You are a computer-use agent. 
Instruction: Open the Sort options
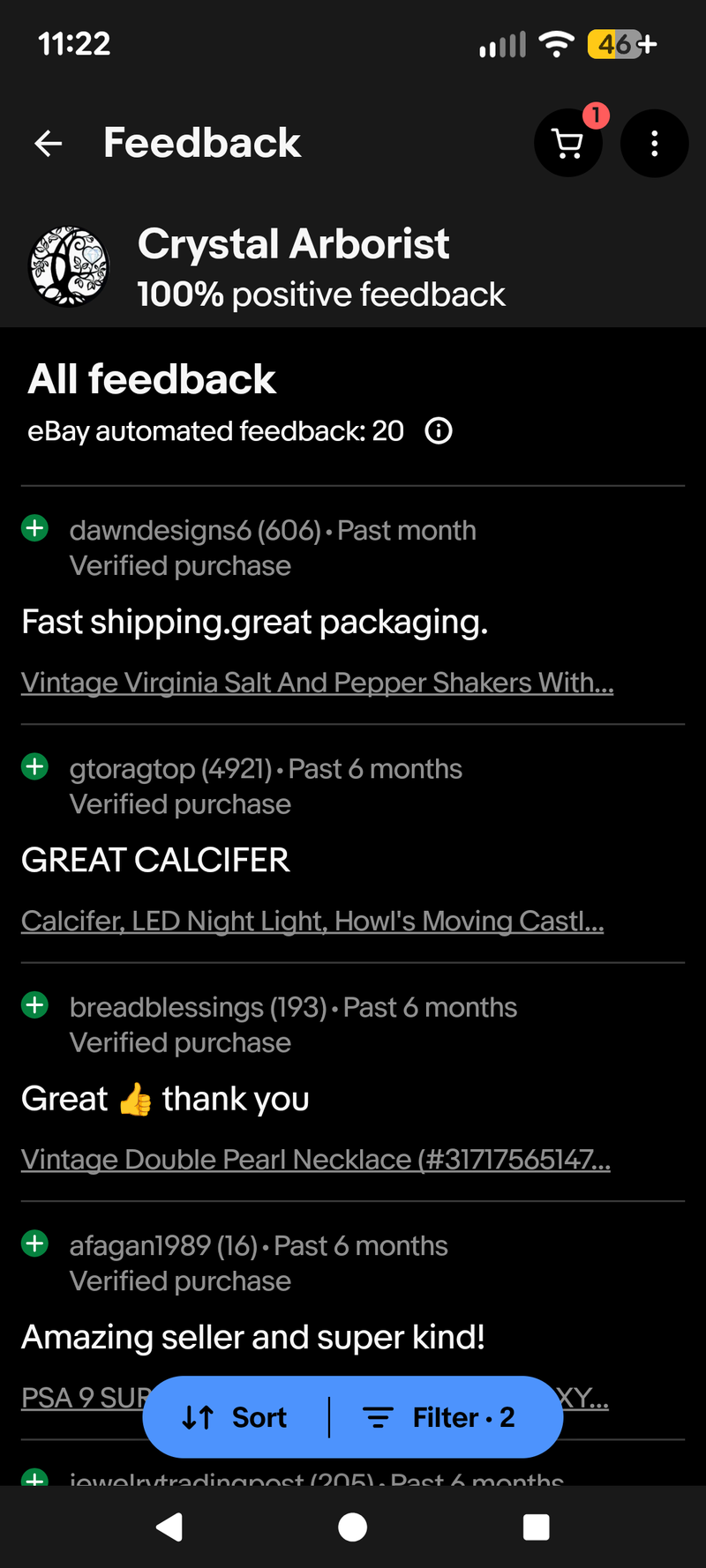coord(235,1417)
